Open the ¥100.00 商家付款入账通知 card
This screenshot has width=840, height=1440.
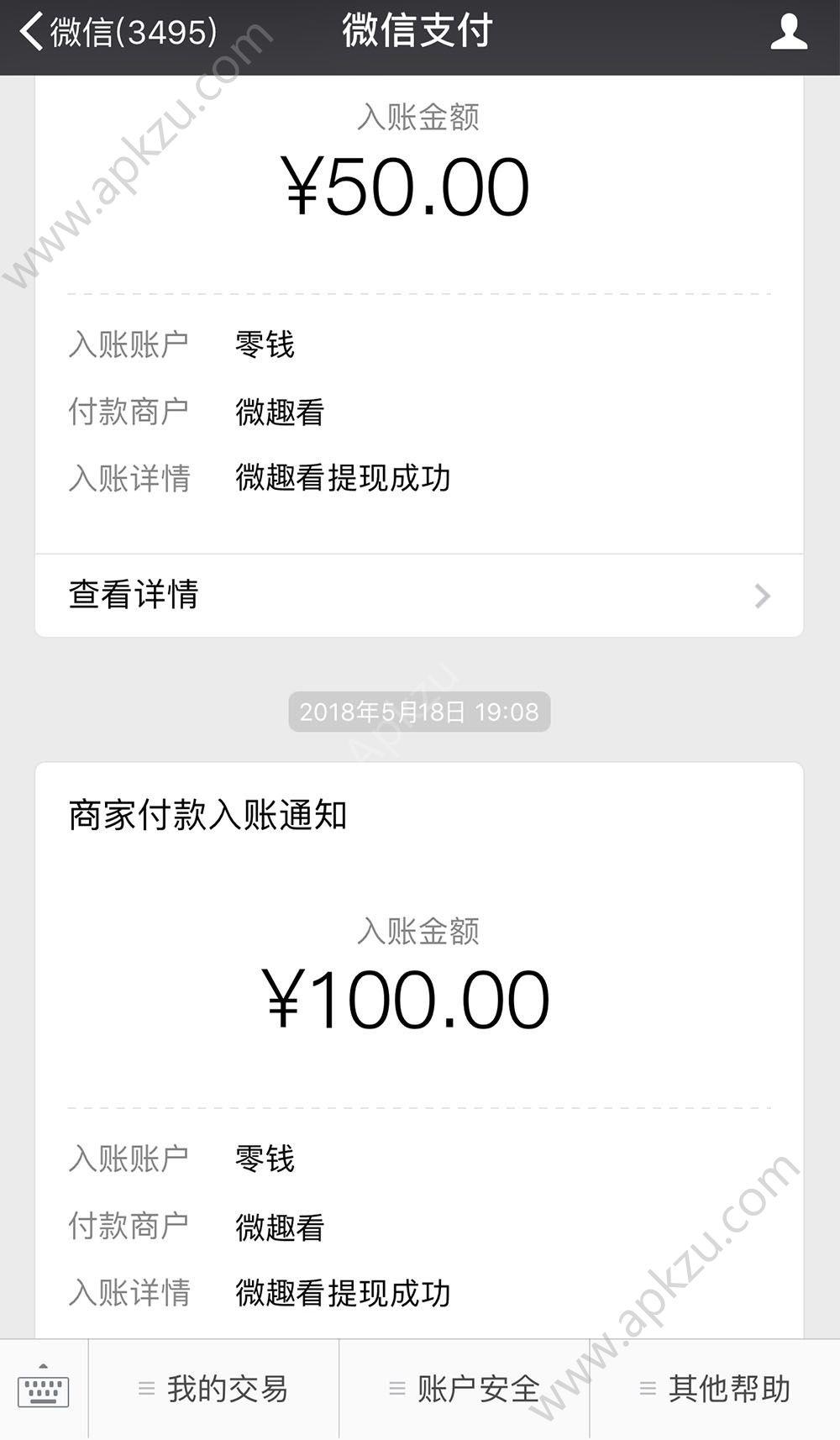419,1050
